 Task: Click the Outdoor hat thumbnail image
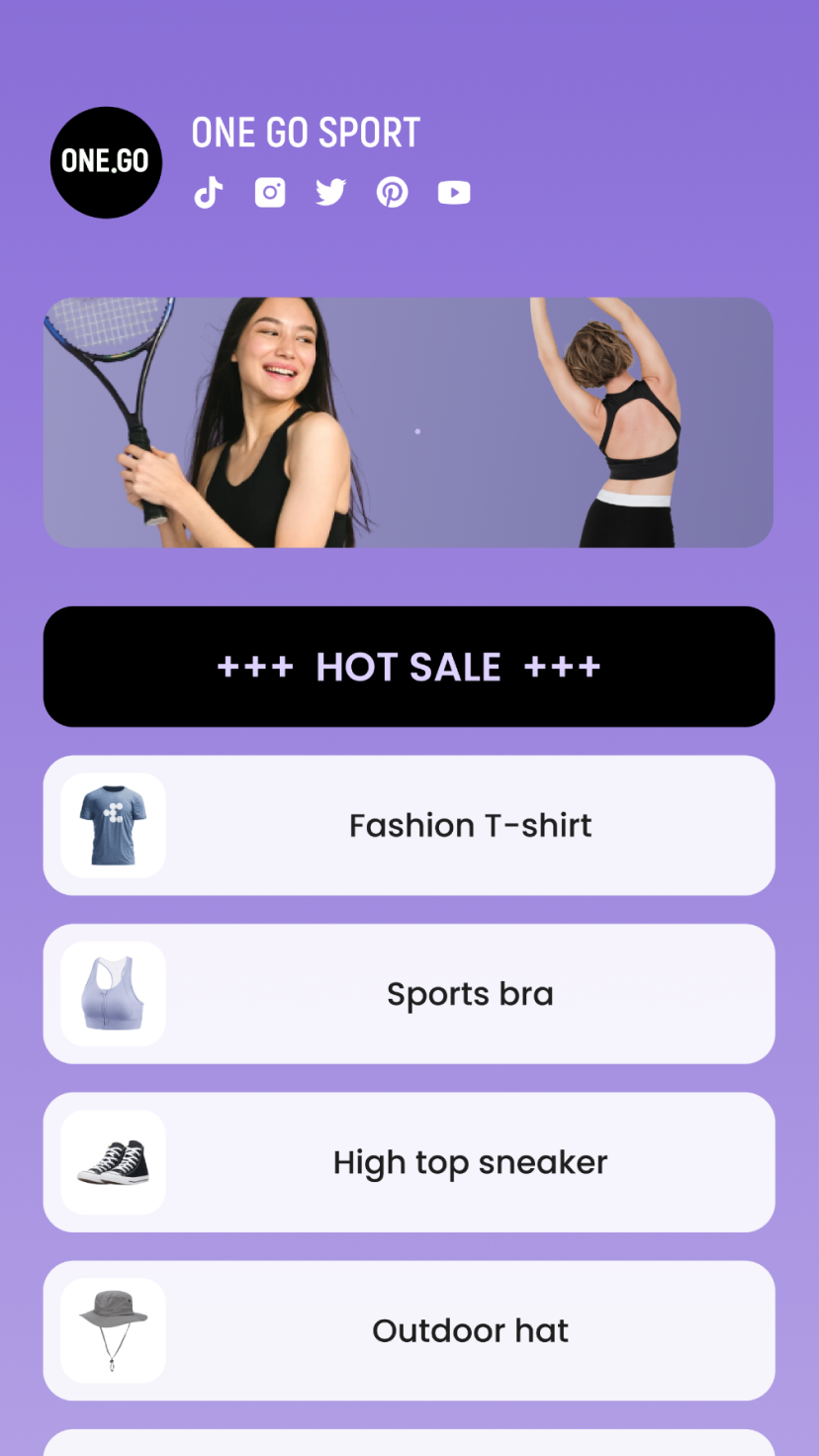[112, 1330]
